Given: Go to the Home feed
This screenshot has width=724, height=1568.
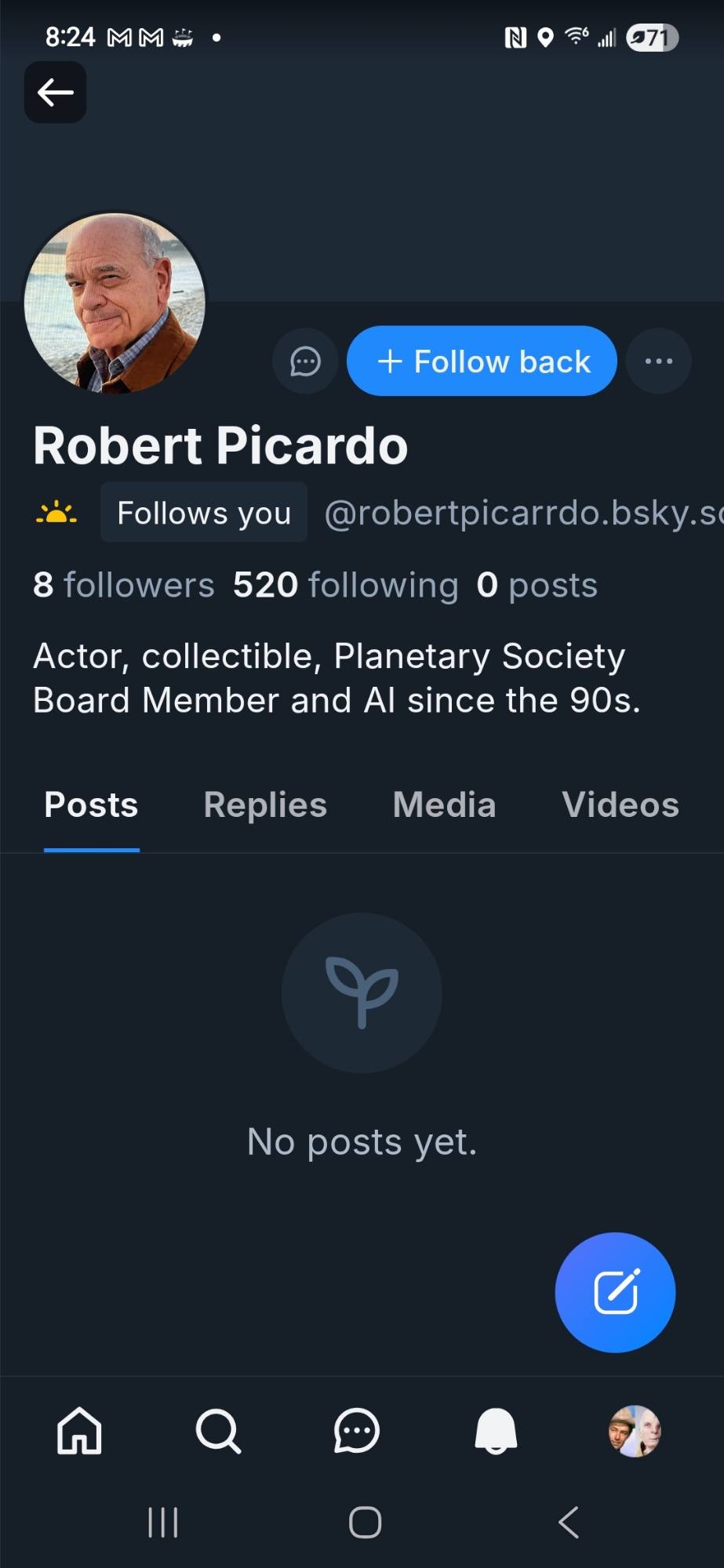Looking at the screenshot, I should 79,1431.
